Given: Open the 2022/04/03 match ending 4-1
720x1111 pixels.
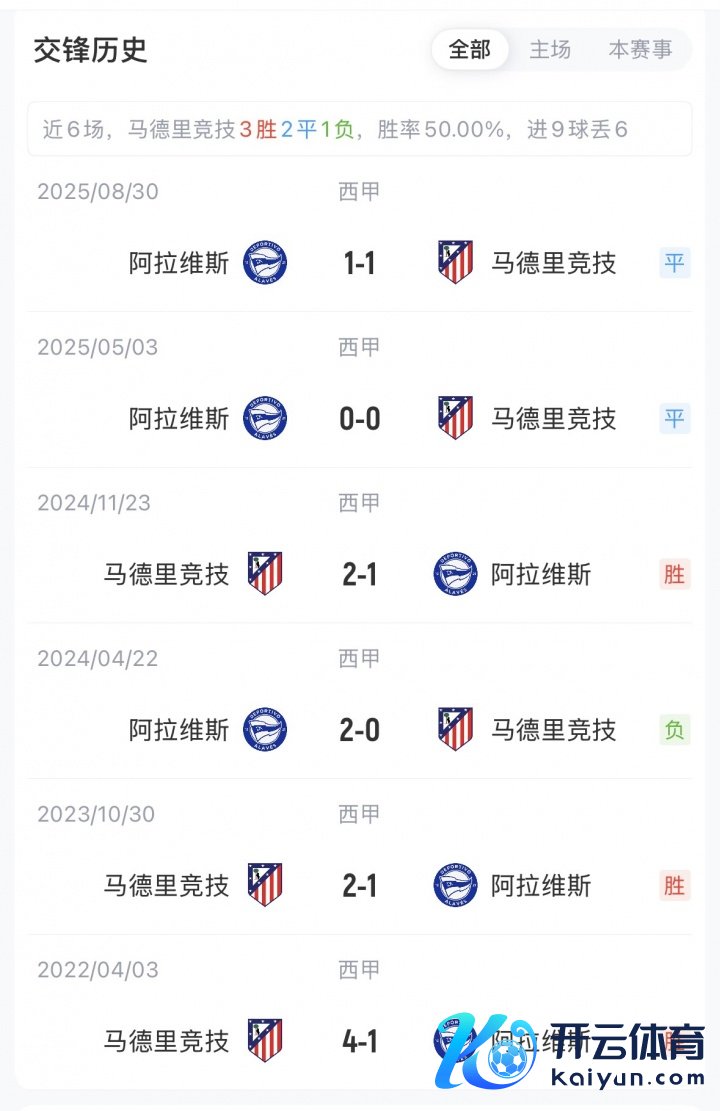Looking at the screenshot, I should (359, 1041).
